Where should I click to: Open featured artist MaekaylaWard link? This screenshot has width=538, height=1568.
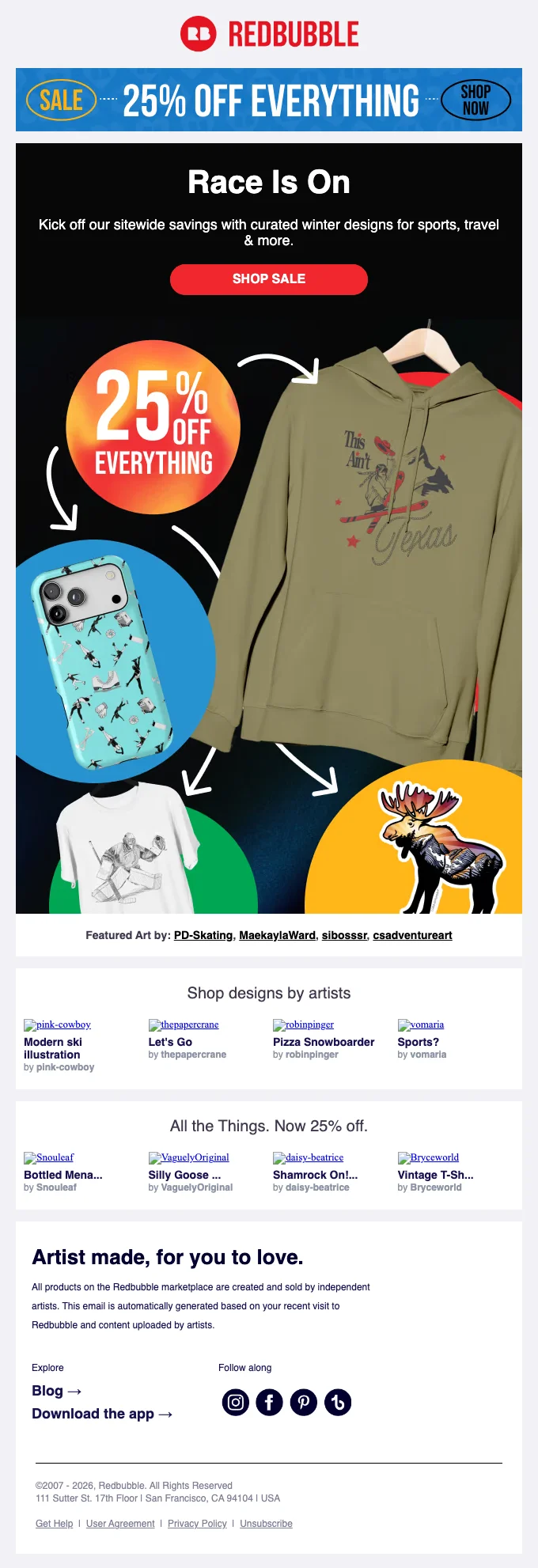click(x=277, y=935)
